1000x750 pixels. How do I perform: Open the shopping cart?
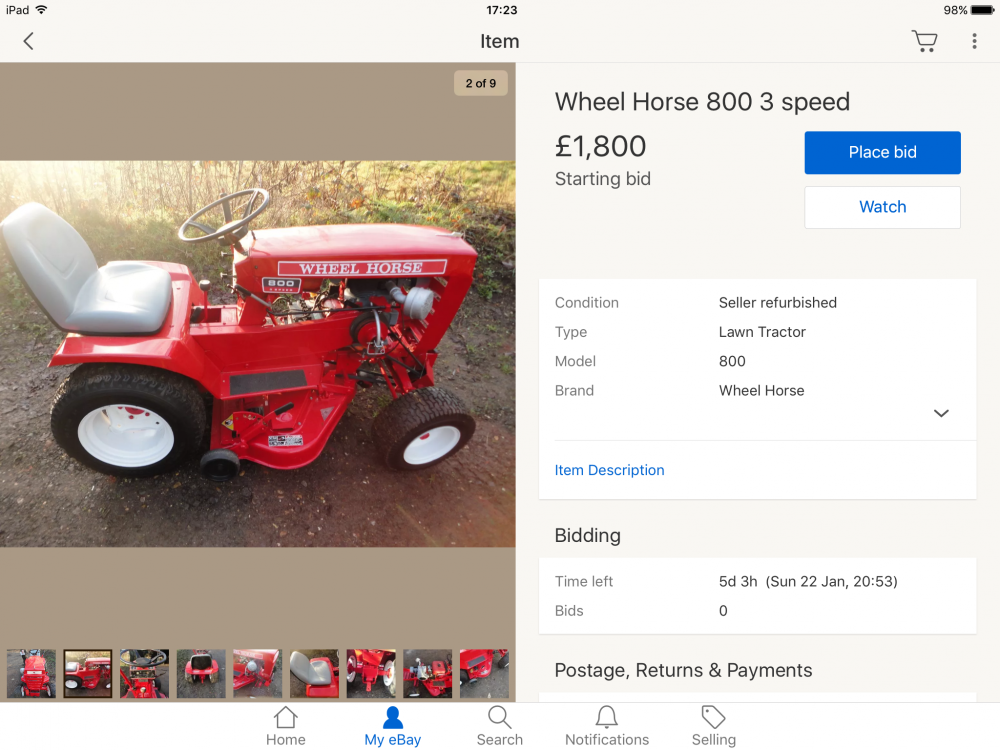pos(924,41)
